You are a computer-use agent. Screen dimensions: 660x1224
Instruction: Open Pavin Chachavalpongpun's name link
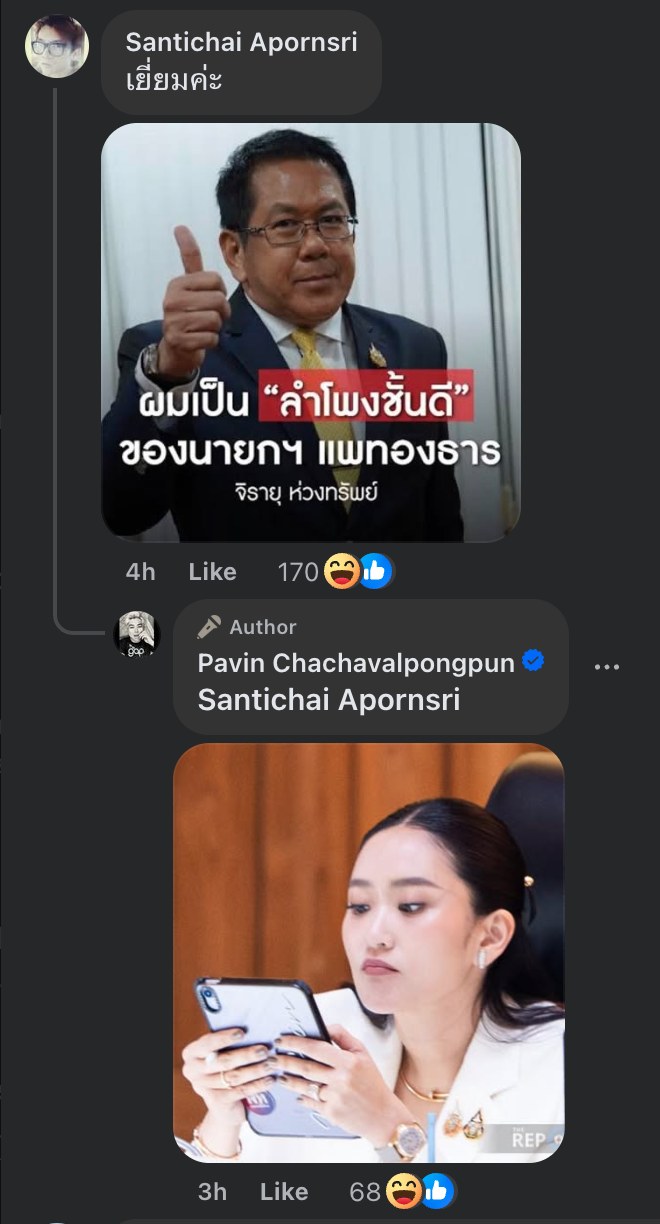(356, 662)
